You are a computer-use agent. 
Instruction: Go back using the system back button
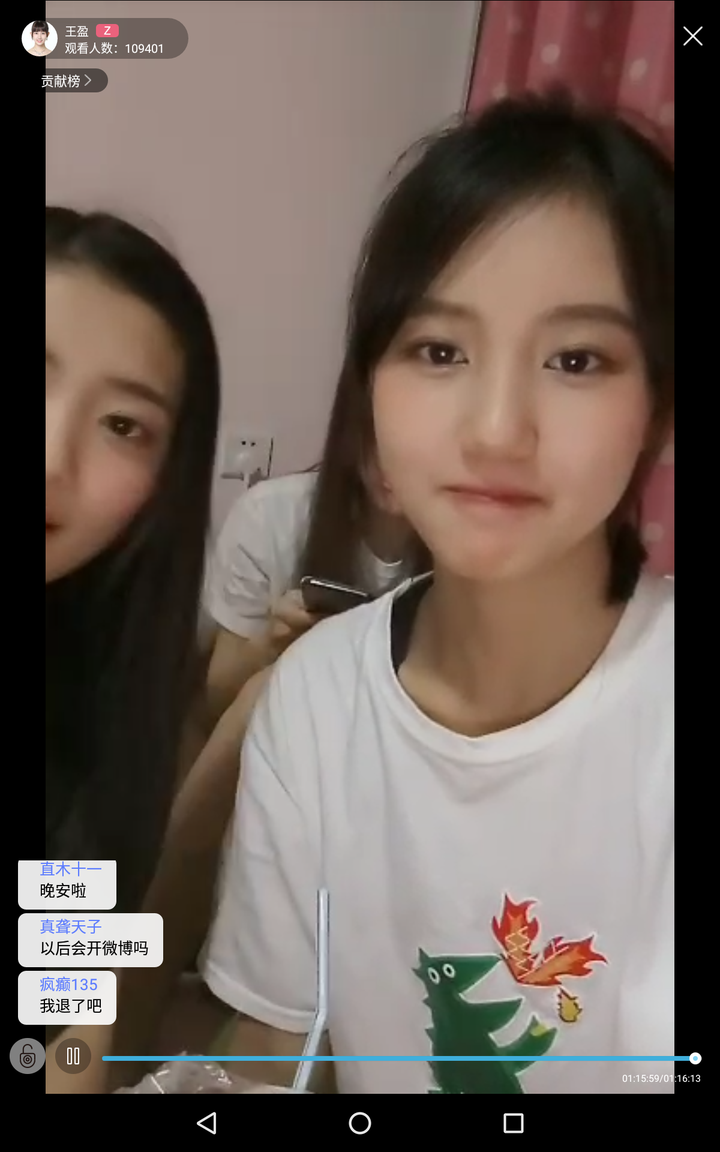[206, 1123]
